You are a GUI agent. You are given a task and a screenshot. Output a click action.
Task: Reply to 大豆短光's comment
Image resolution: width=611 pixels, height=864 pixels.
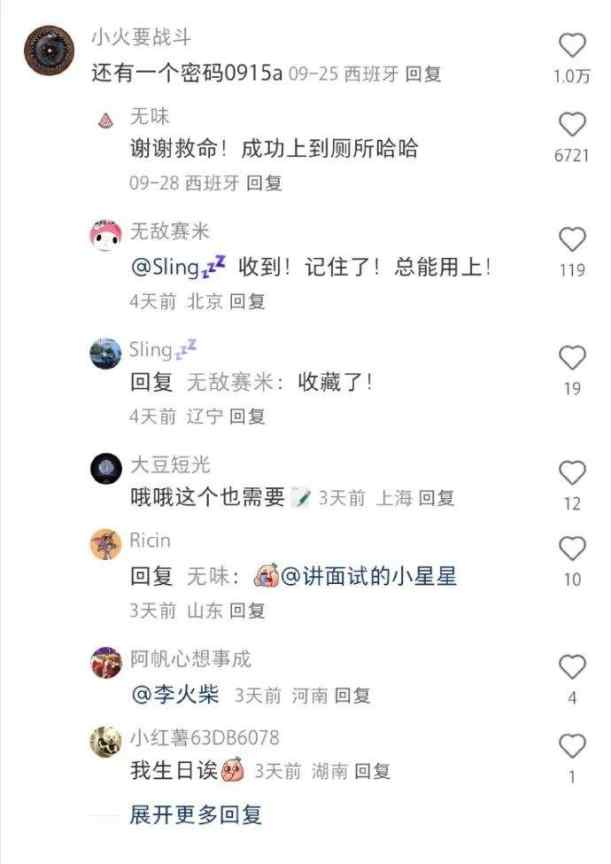(436, 497)
